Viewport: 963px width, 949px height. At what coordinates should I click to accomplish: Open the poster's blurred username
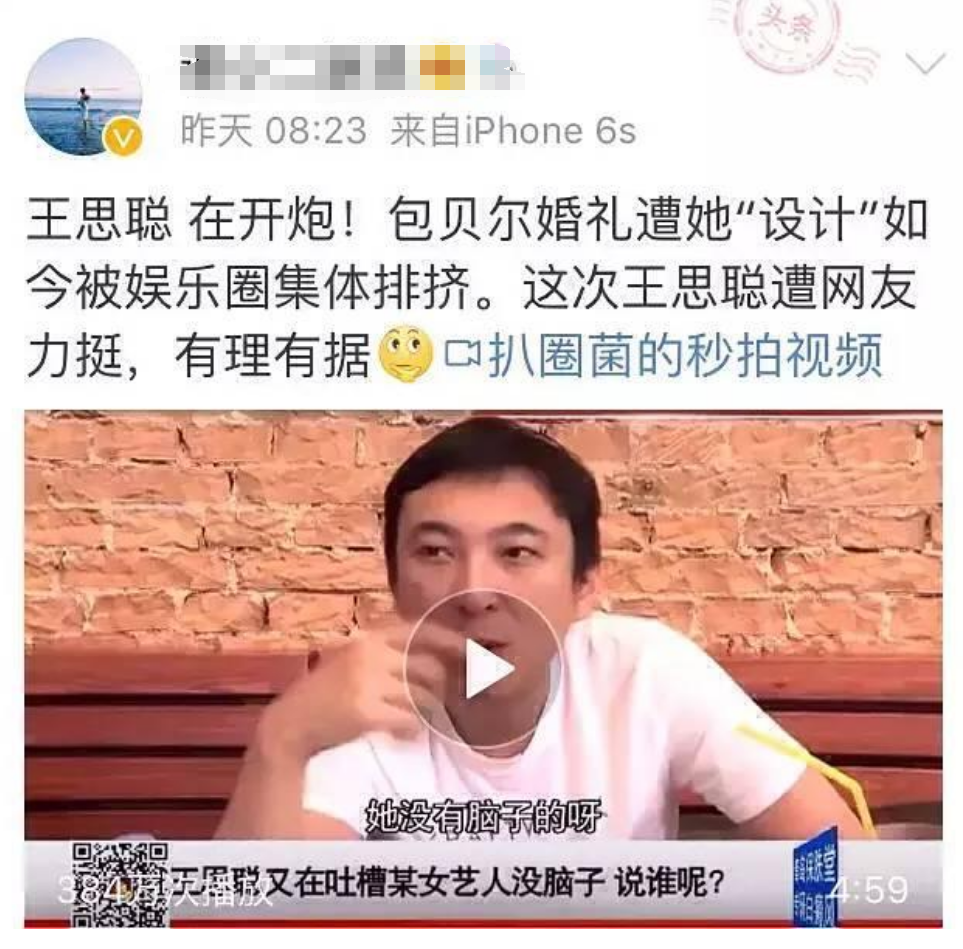tap(350, 66)
